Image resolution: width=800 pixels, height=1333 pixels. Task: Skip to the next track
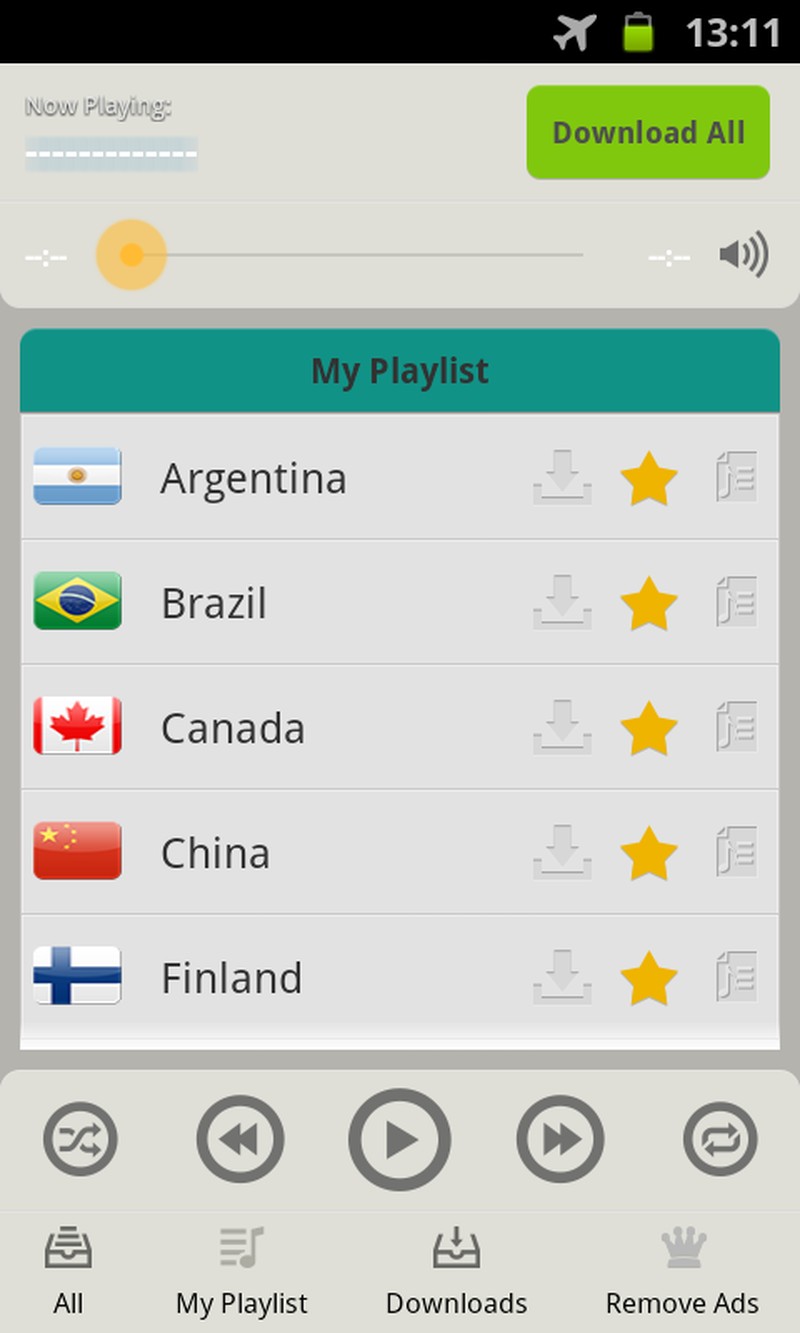pos(560,1139)
